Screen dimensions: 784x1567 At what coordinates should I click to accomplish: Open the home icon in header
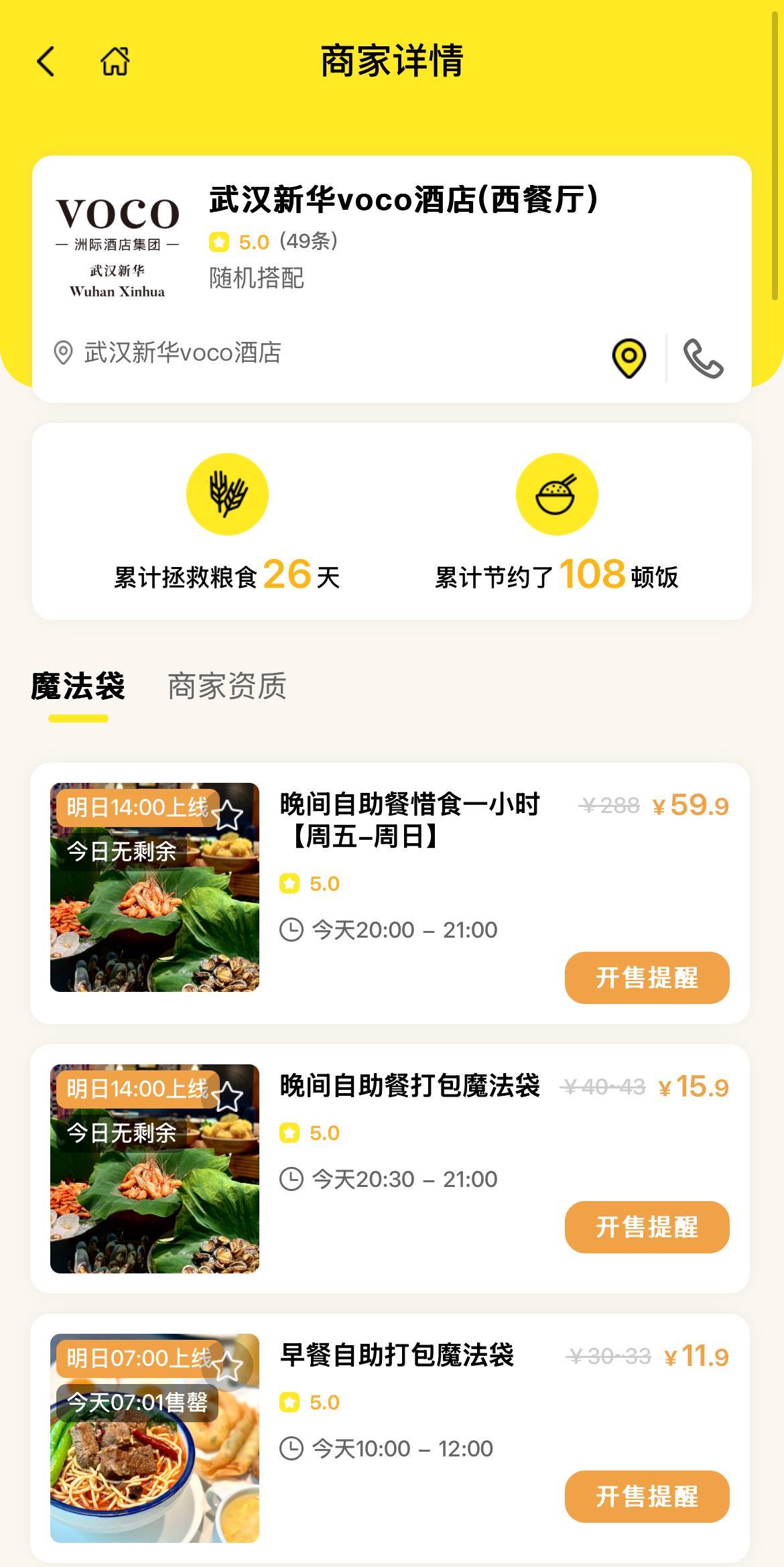tap(115, 62)
